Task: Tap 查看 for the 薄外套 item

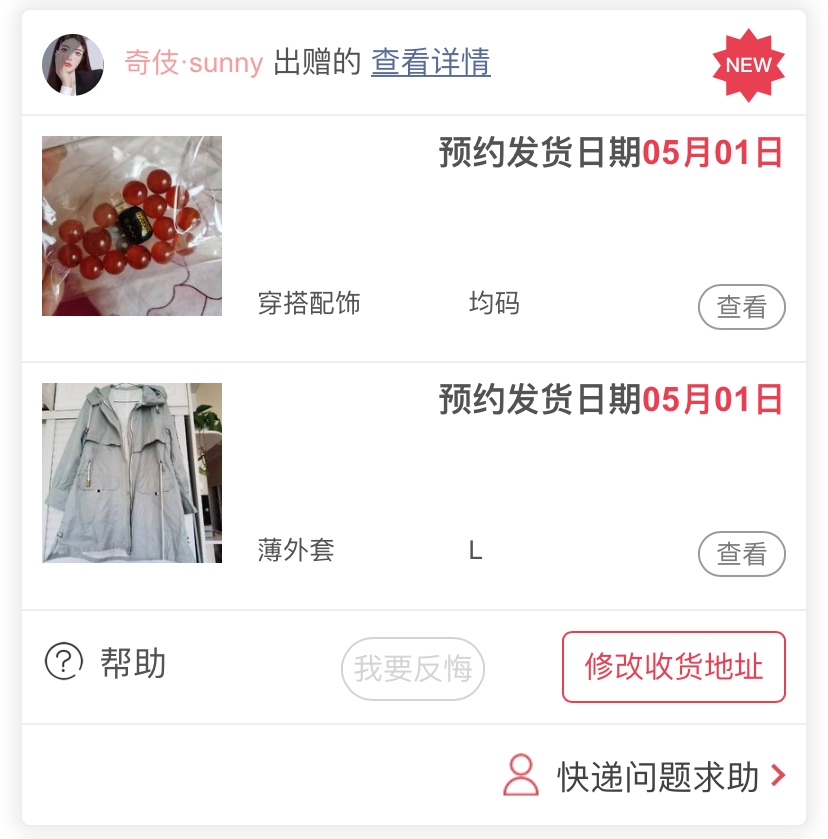Action: [741, 554]
